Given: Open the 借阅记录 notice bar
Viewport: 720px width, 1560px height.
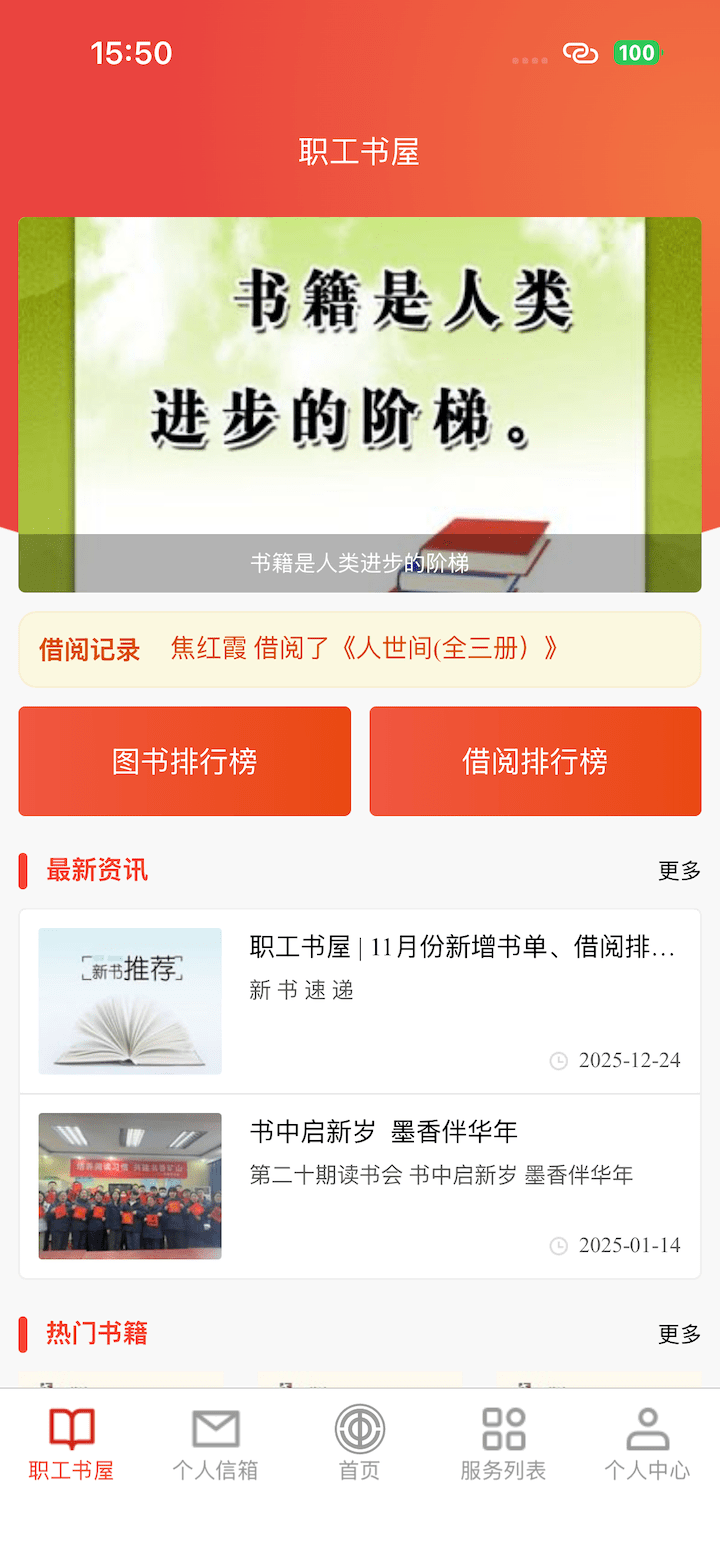Looking at the screenshot, I should (x=360, y=649).
